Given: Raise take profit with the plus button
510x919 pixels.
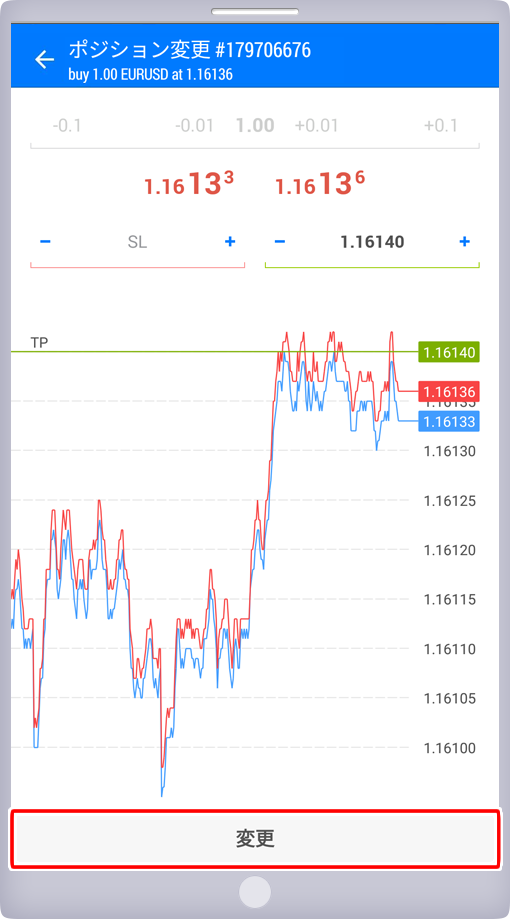Looking at the screenshot, I should [464, 241].
